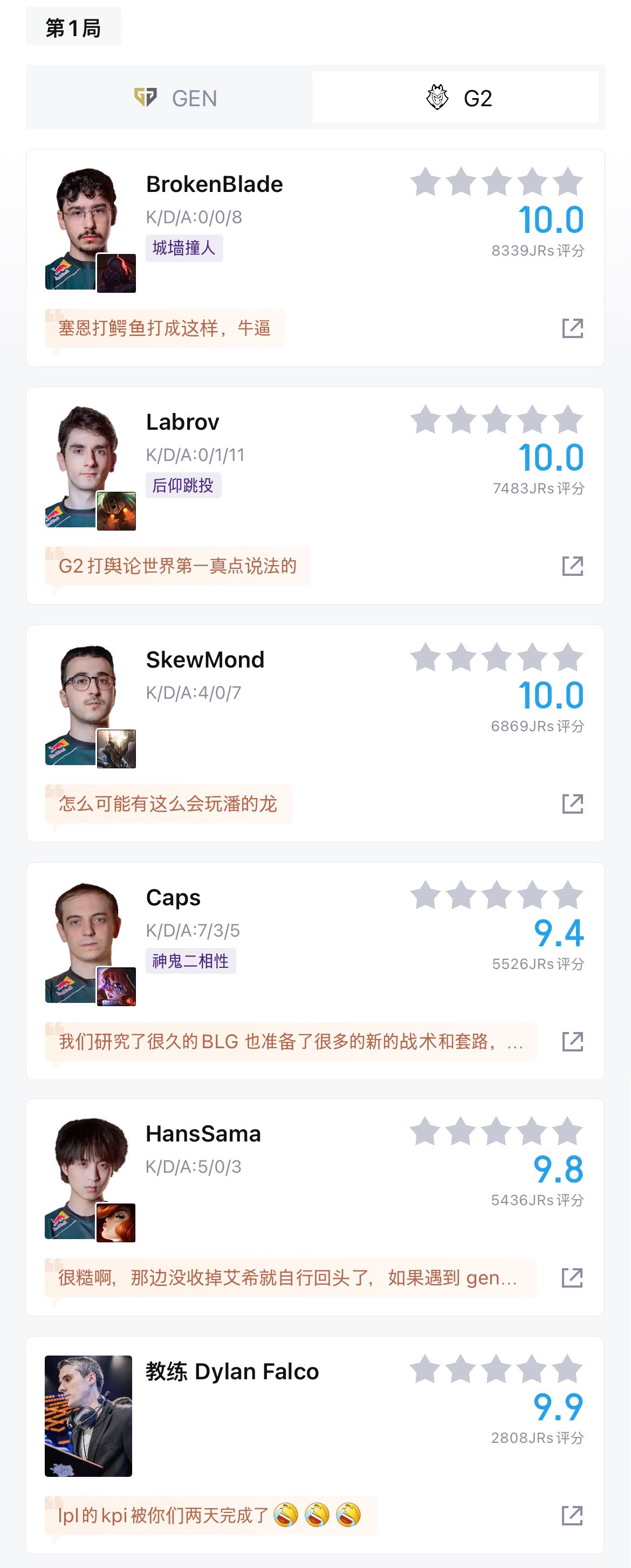Expand HansSama's truncated comment text

click(x=286, y=1278)
